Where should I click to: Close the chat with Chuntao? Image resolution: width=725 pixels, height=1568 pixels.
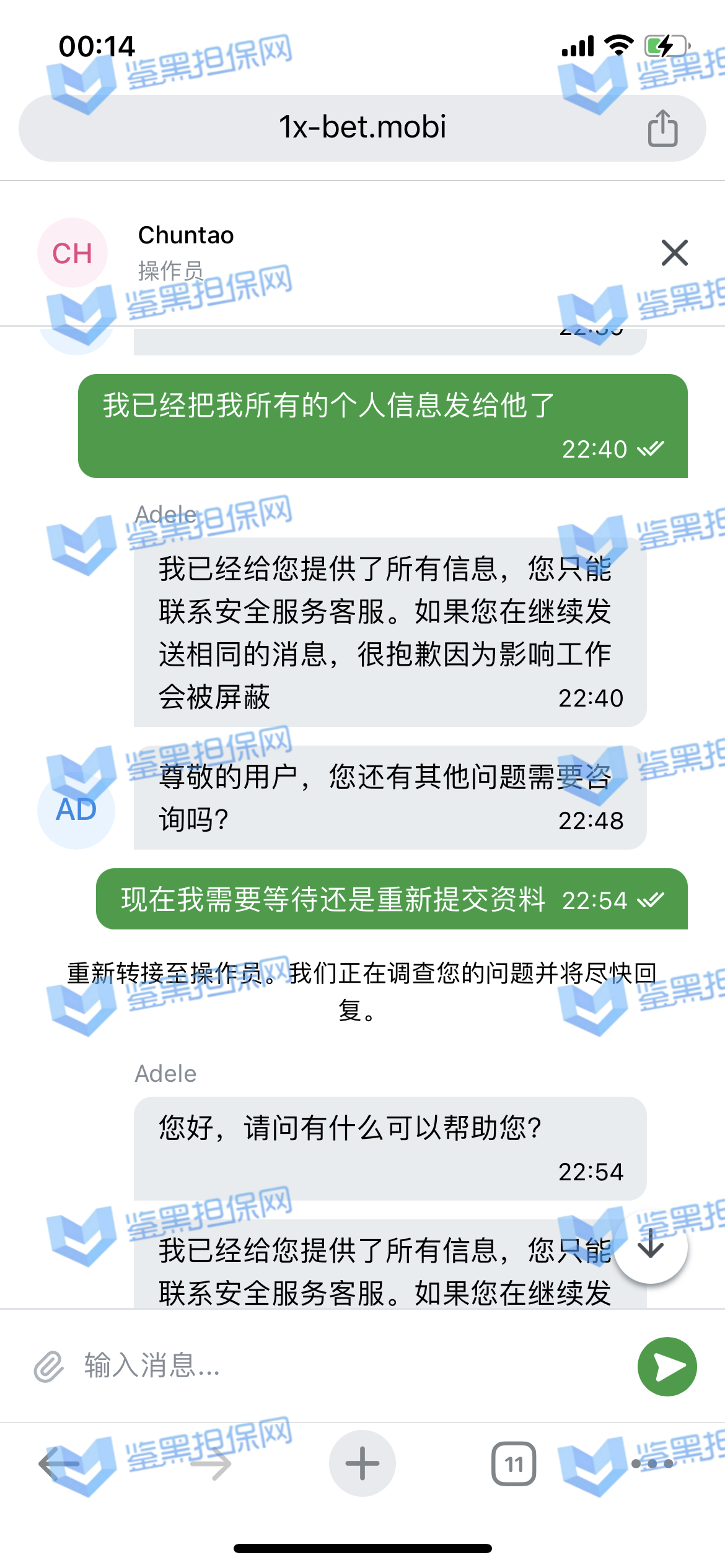pos(674,253)
